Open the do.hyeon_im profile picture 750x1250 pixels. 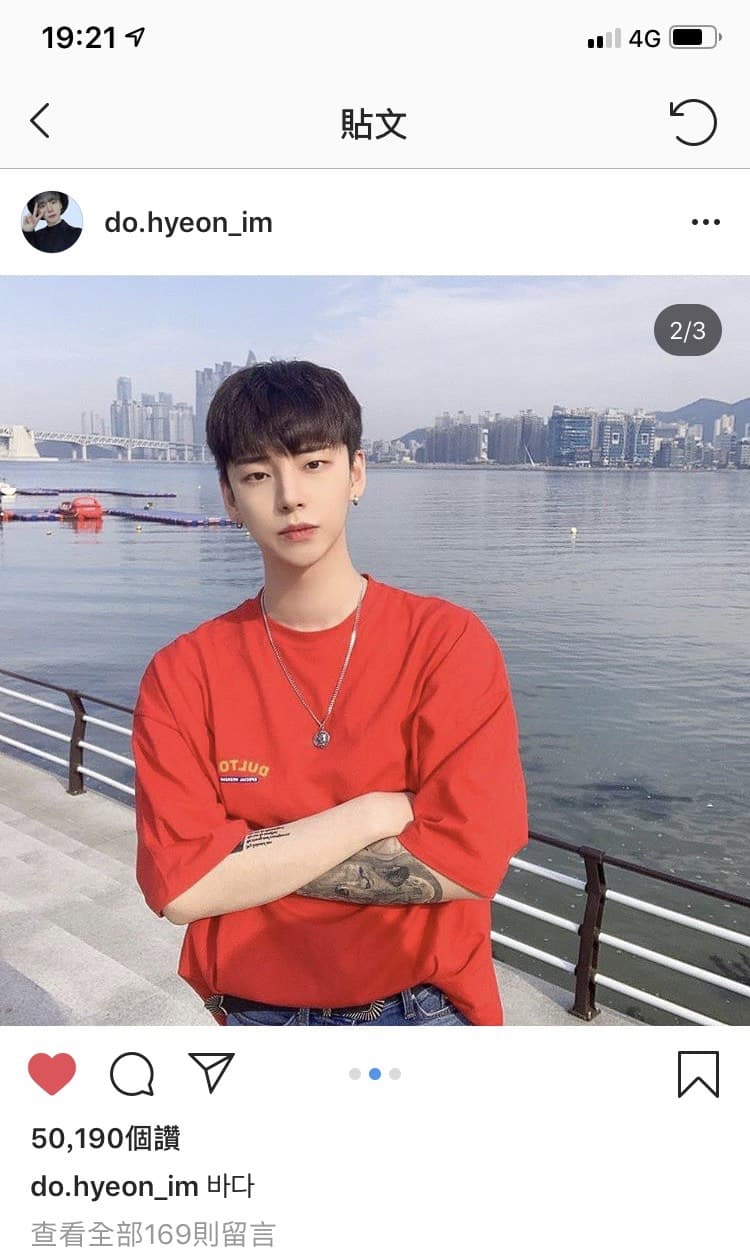52,222
